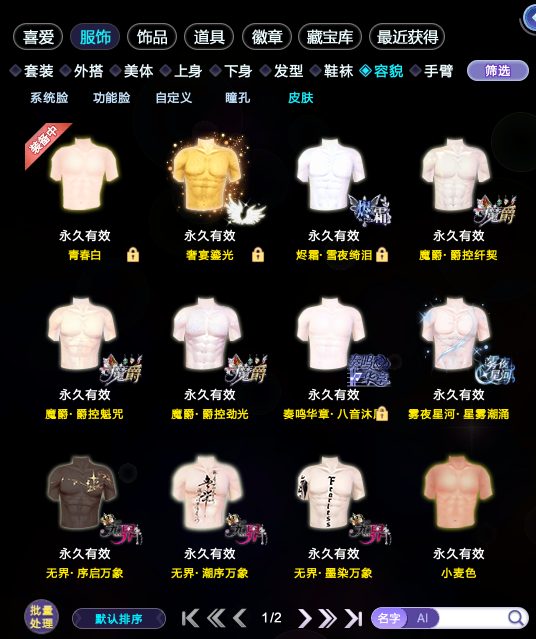The image size is (536, 639).
Task: Go to the next page arrow
Action: tap(305, 618)
